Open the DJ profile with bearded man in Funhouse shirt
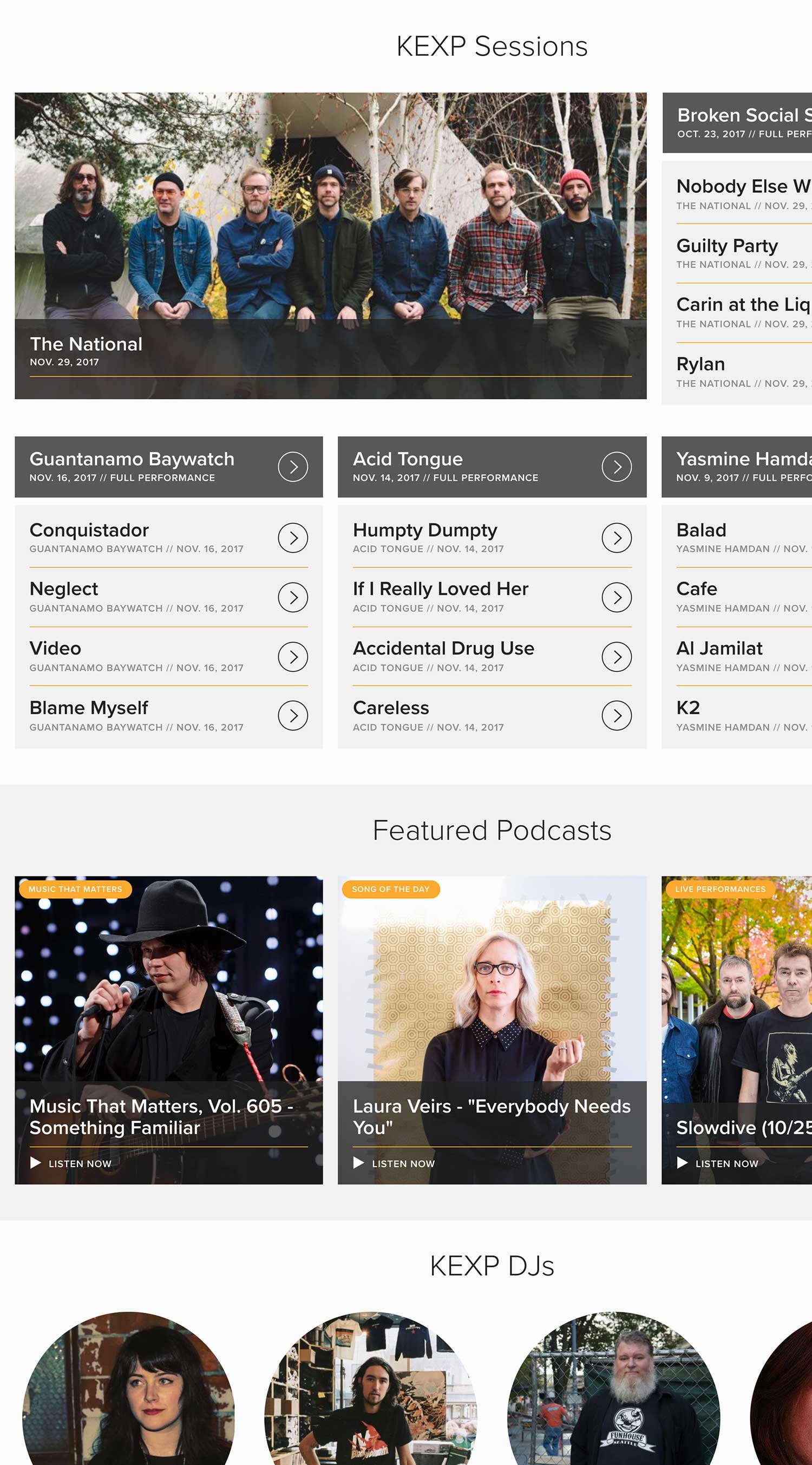The height and width of the screenshot is (1465, 812). 613,1394
